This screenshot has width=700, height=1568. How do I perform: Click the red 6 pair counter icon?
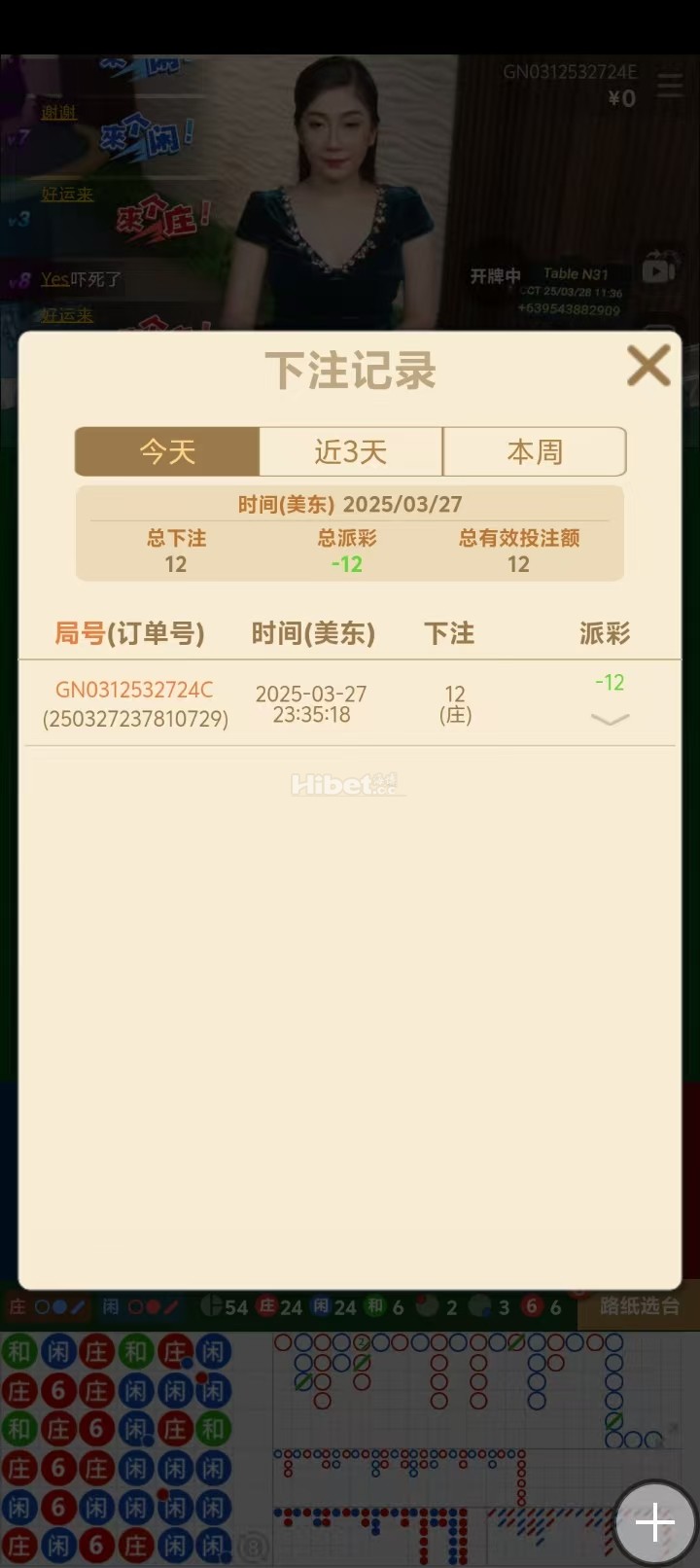point(532,1307)
